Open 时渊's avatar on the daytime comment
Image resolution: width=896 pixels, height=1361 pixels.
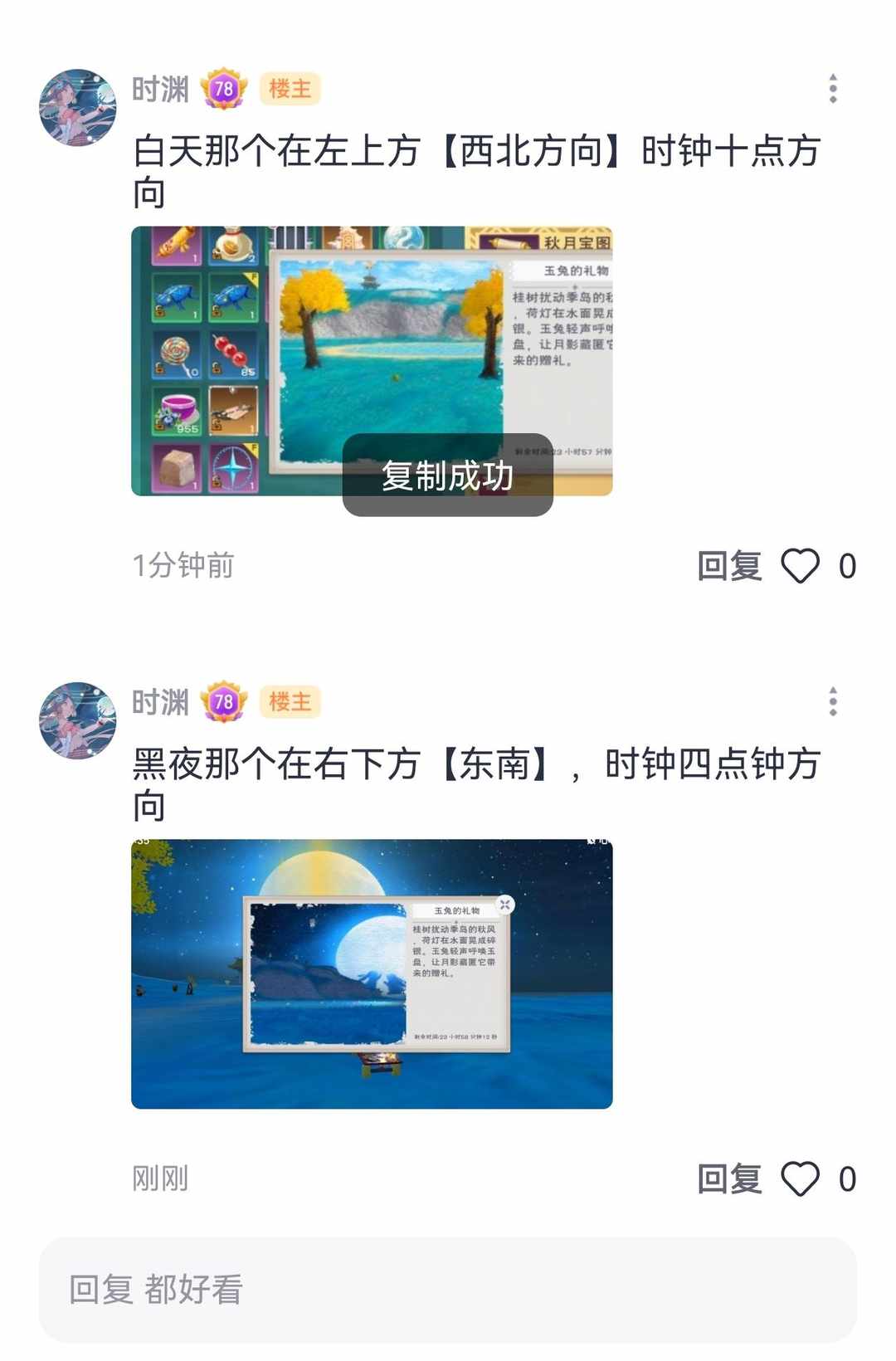[x=78, y=107]
